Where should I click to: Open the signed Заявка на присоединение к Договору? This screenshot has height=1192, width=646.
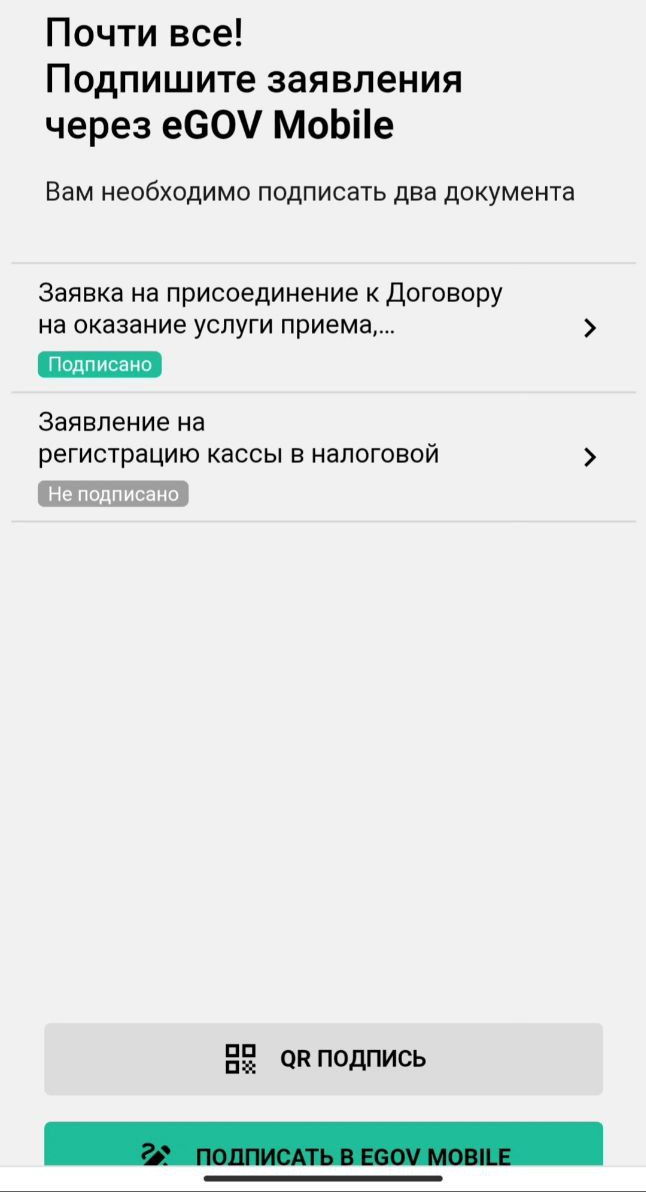(322, 327)
